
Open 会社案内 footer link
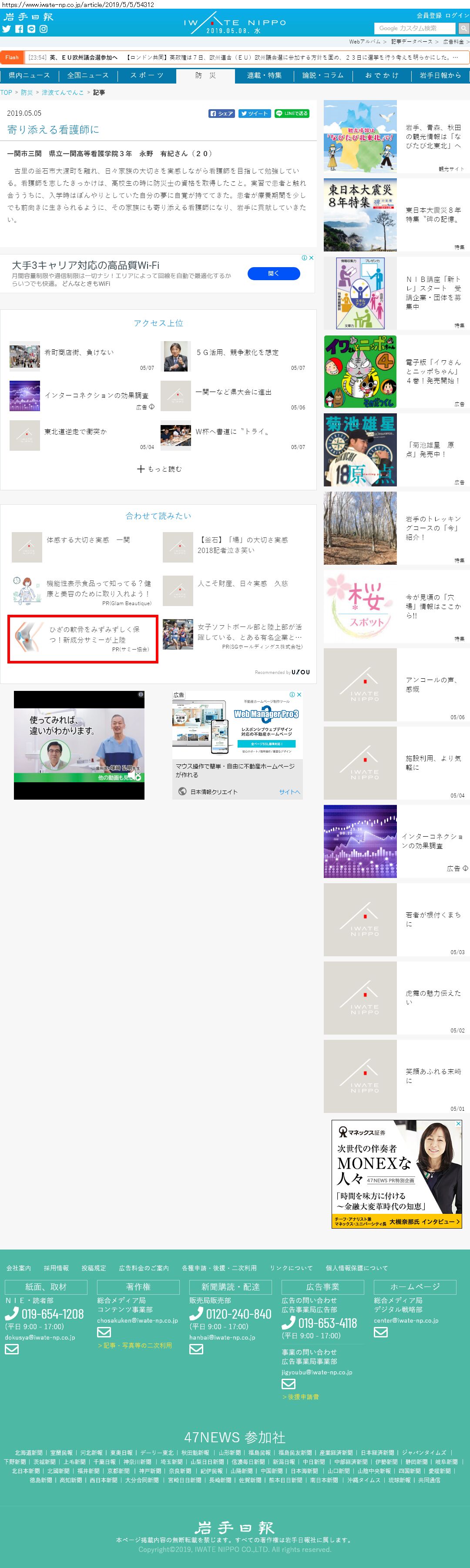click(18, 1268)
